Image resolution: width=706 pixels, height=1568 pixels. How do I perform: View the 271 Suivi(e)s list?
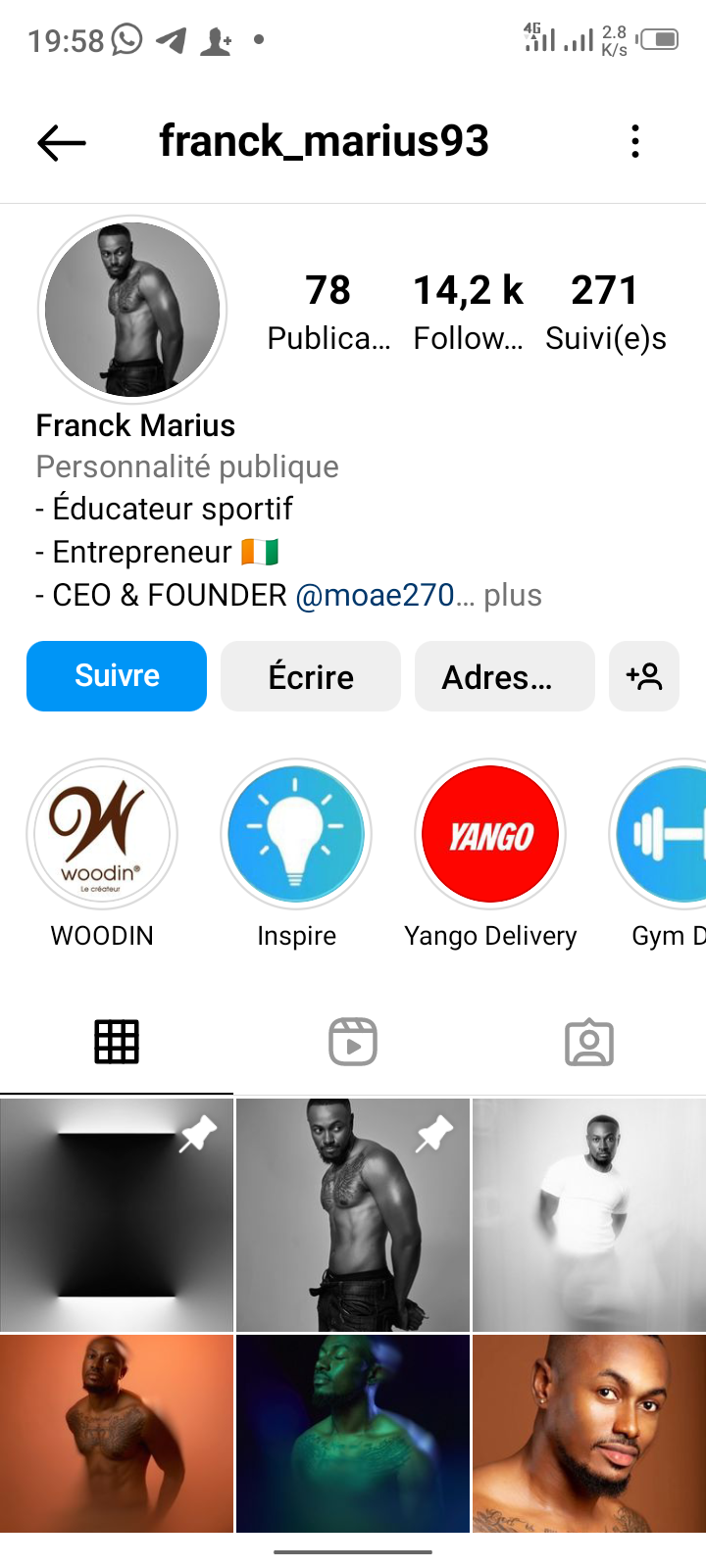606,312
